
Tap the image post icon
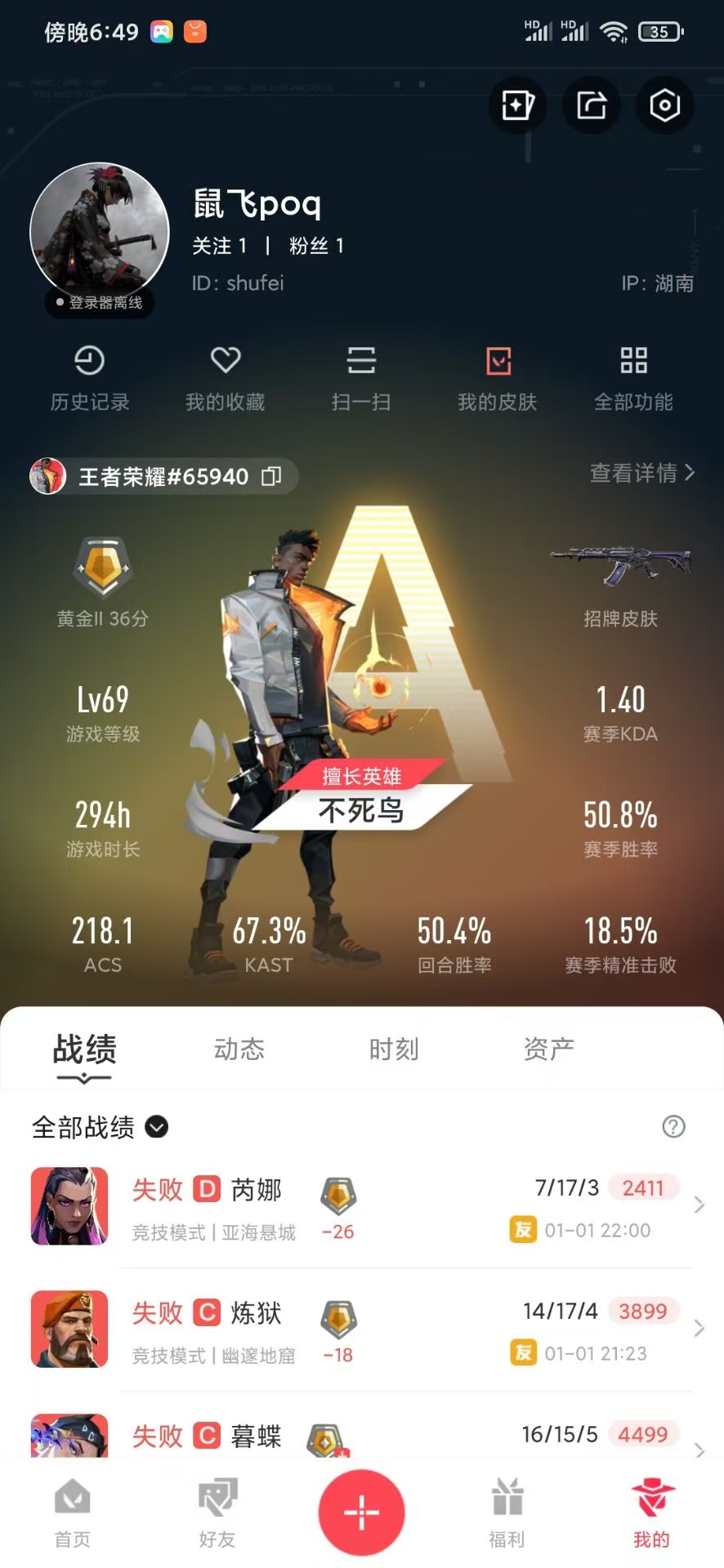point(518,105)
